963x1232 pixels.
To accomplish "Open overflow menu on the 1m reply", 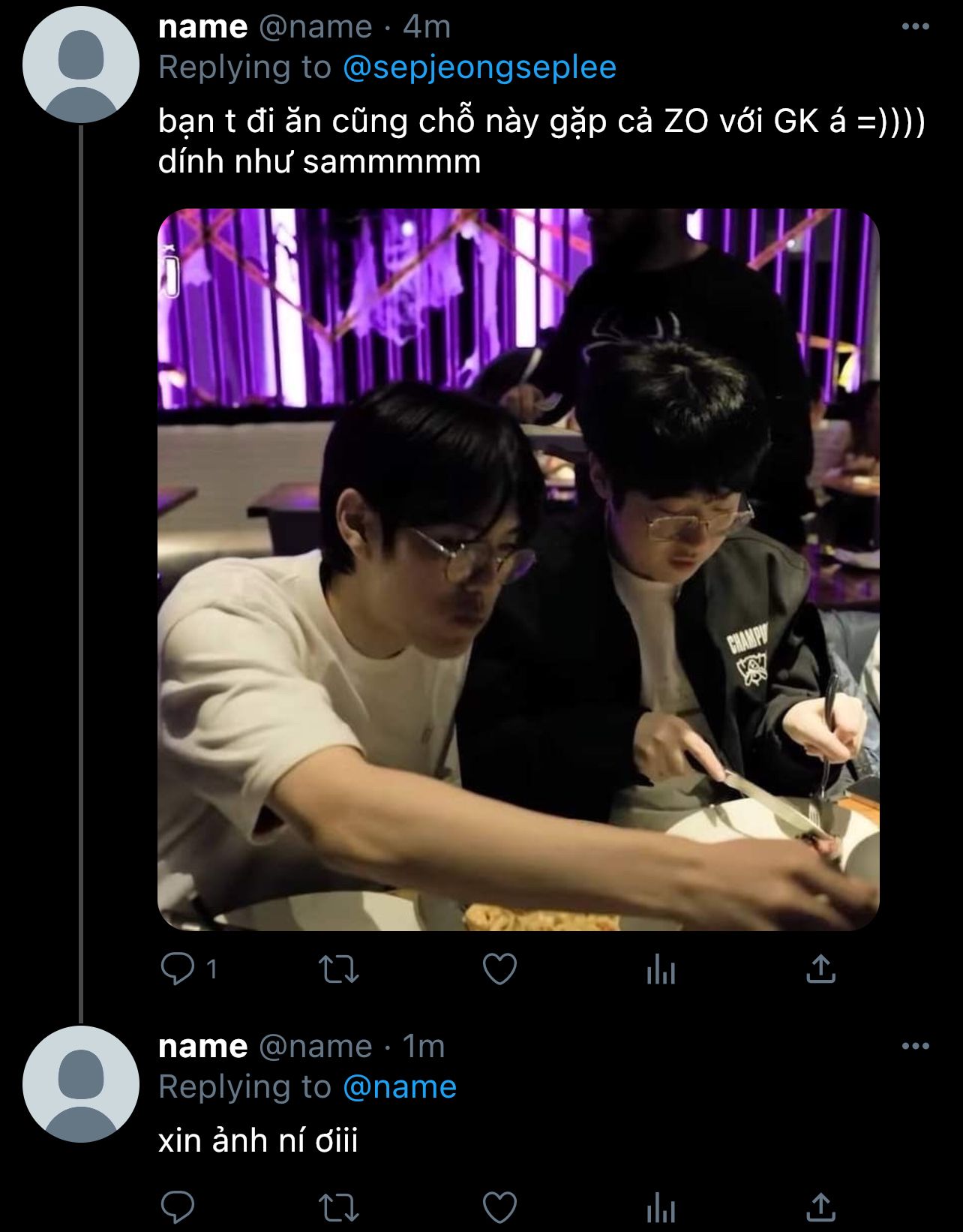I will [915, 1046].
